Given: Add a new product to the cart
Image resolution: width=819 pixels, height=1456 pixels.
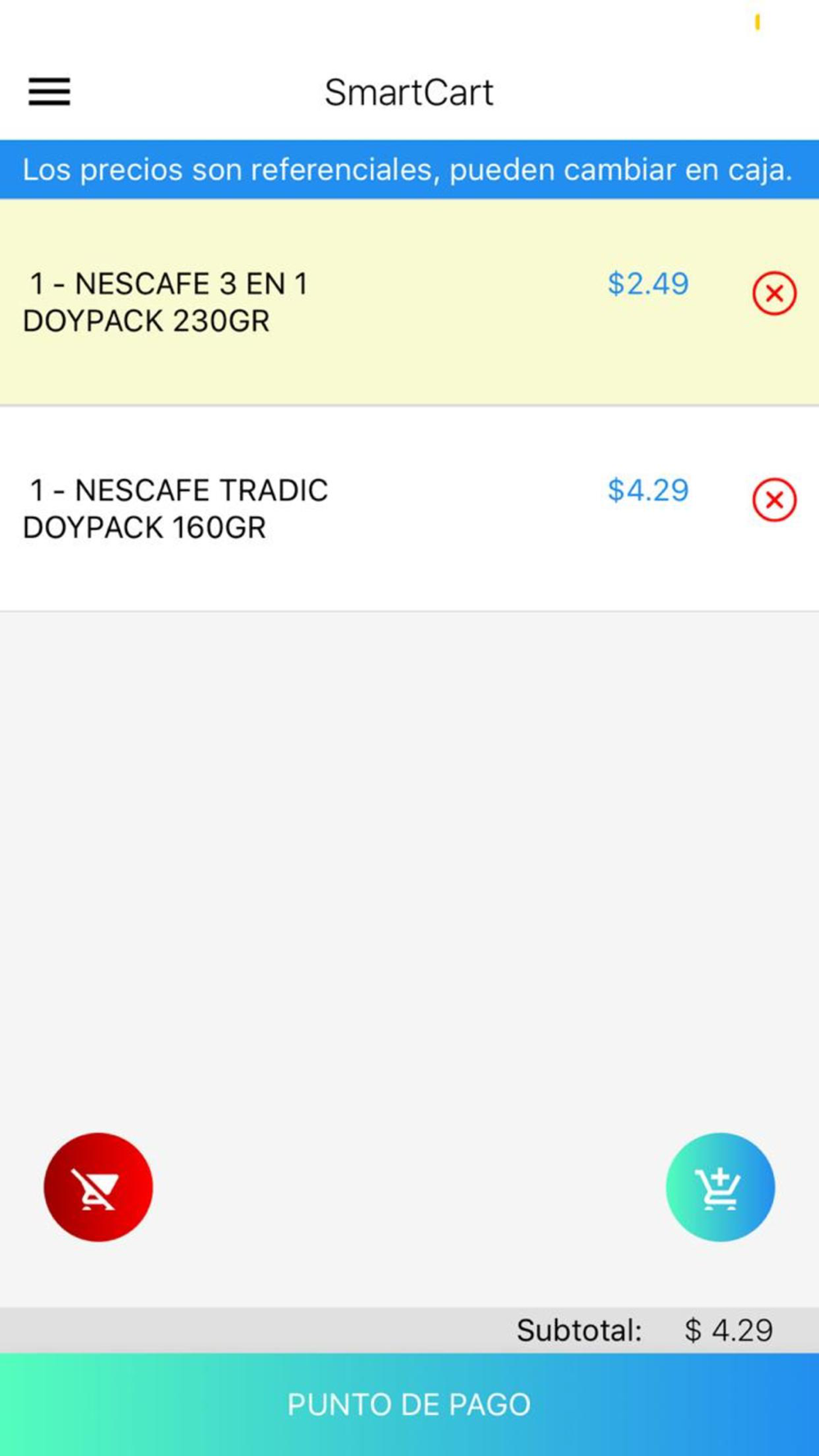Looking at the screenshot, I should coord(720,1187).
